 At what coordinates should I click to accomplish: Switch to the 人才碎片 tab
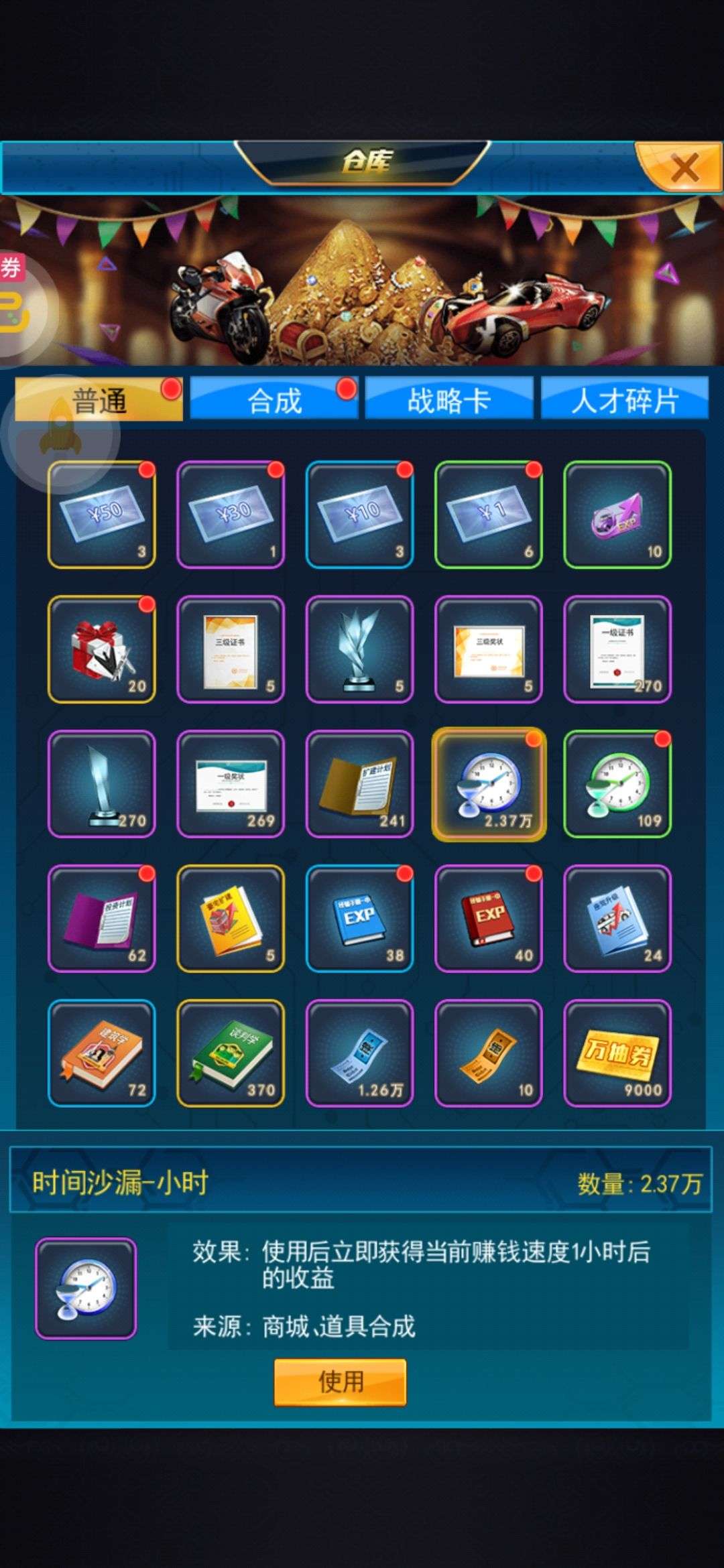pos(624,400)
